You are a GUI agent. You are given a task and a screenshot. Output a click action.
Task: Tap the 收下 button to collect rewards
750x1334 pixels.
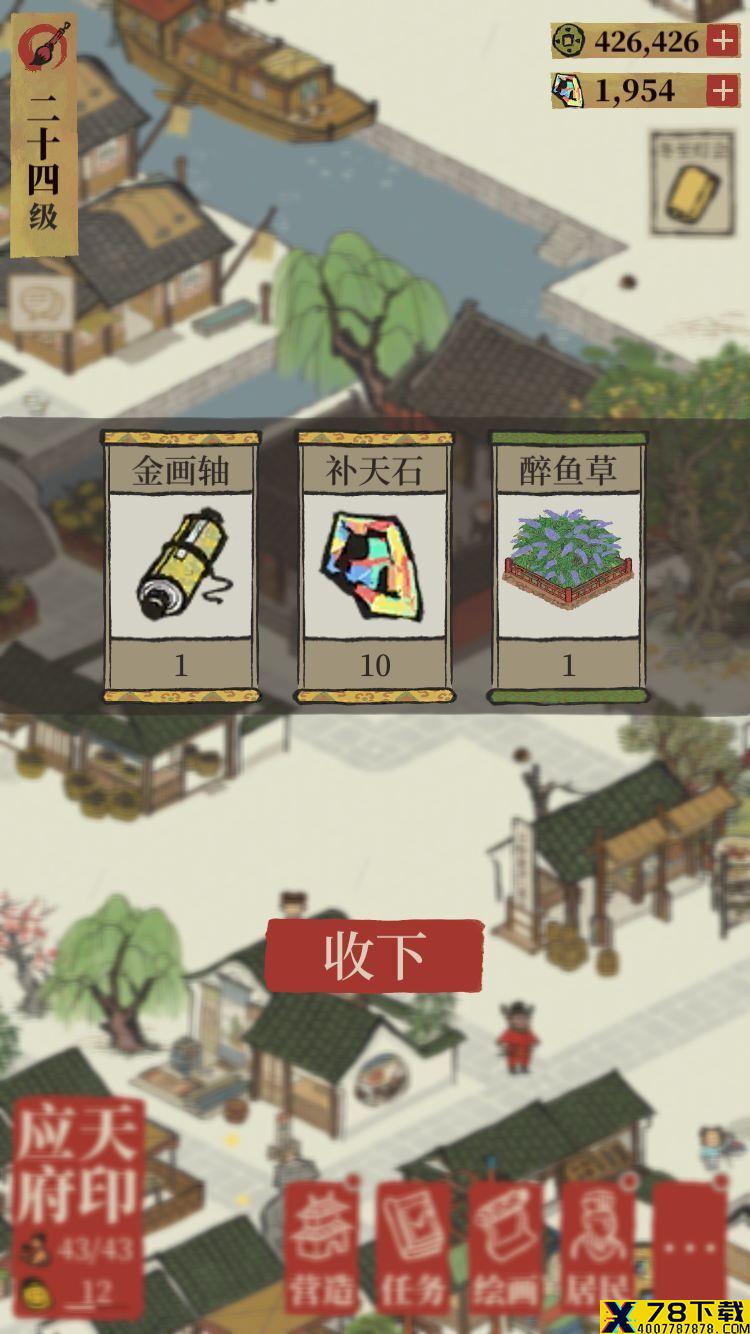375,956
